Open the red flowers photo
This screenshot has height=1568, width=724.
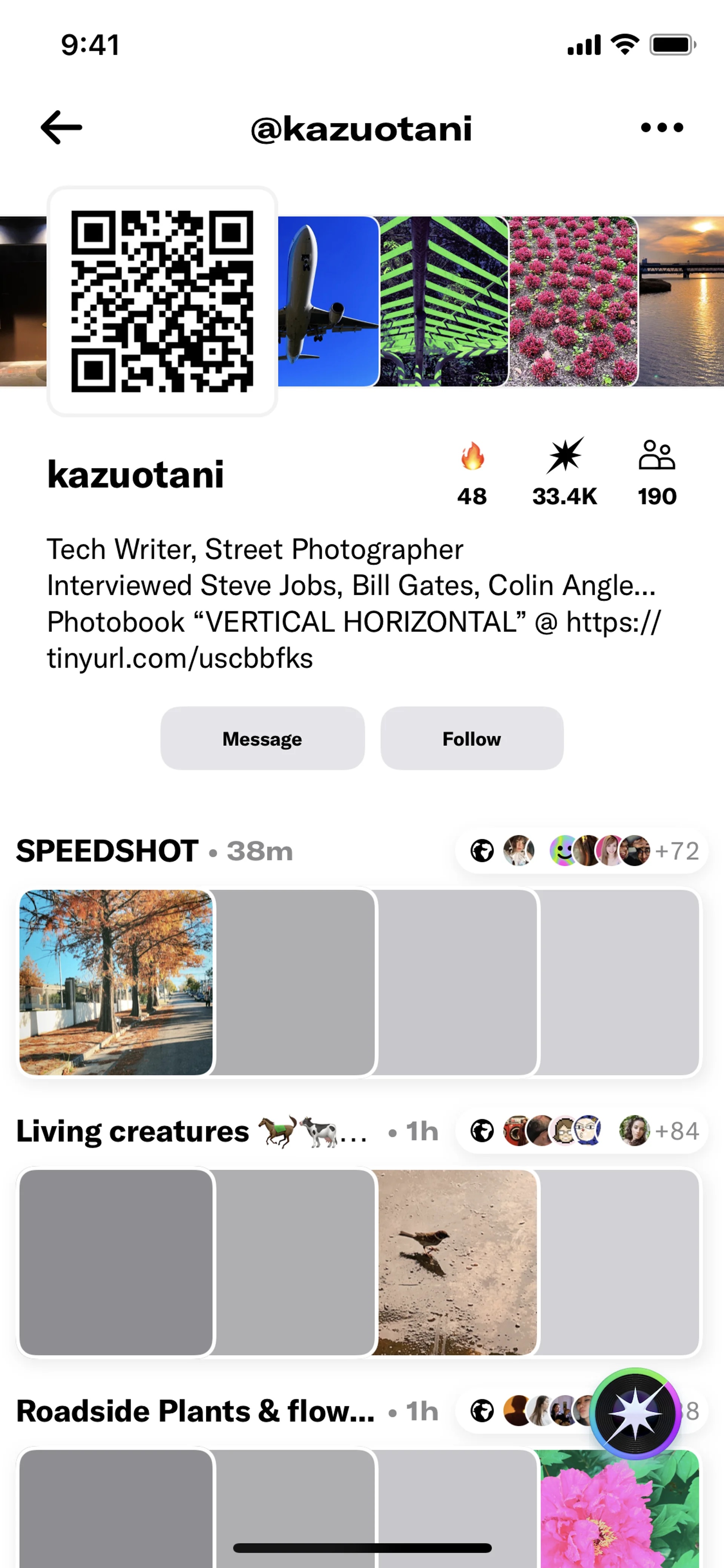(x=572, y=301)
